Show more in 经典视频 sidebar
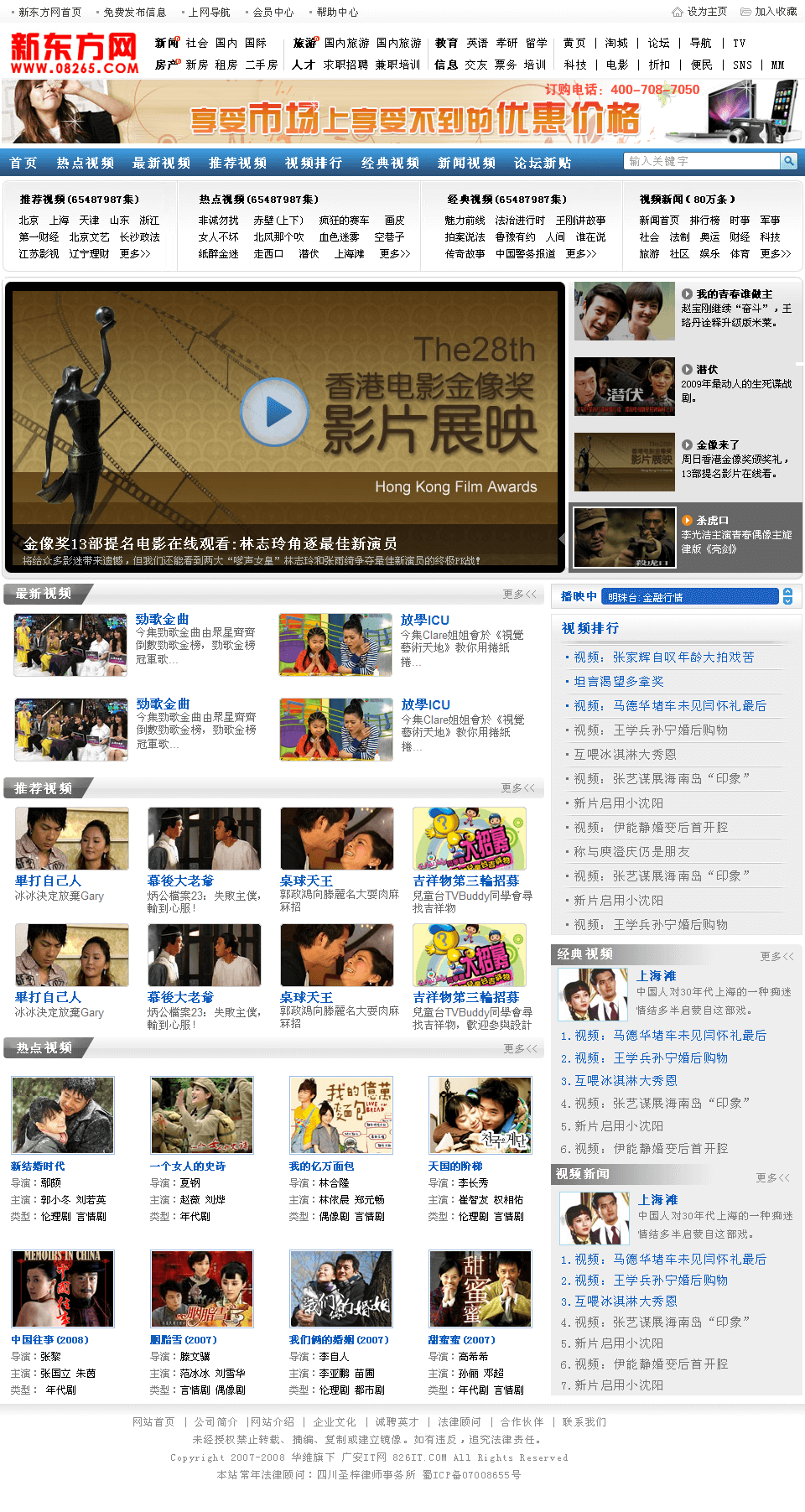This screenshot has height=1512, width=805. (776, 956)
